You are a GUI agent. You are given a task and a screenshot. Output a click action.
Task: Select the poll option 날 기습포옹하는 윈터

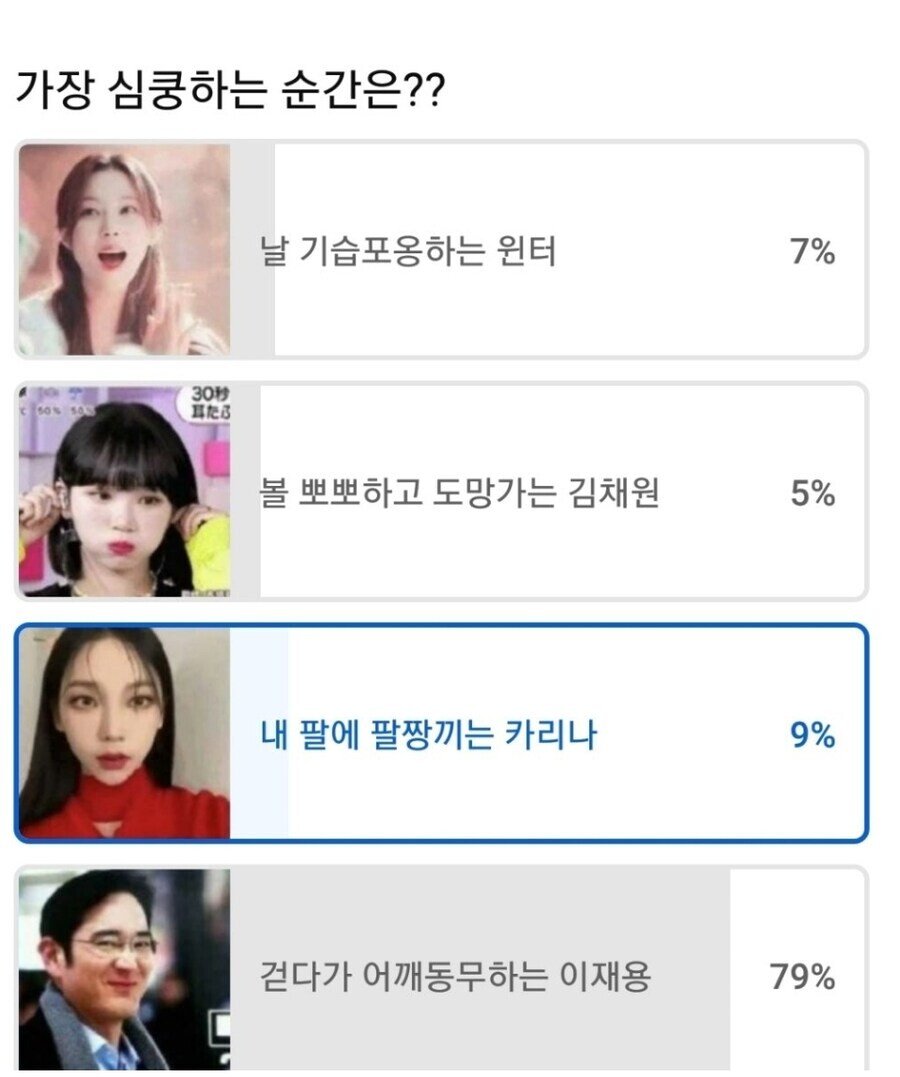(x=441, y=249)
